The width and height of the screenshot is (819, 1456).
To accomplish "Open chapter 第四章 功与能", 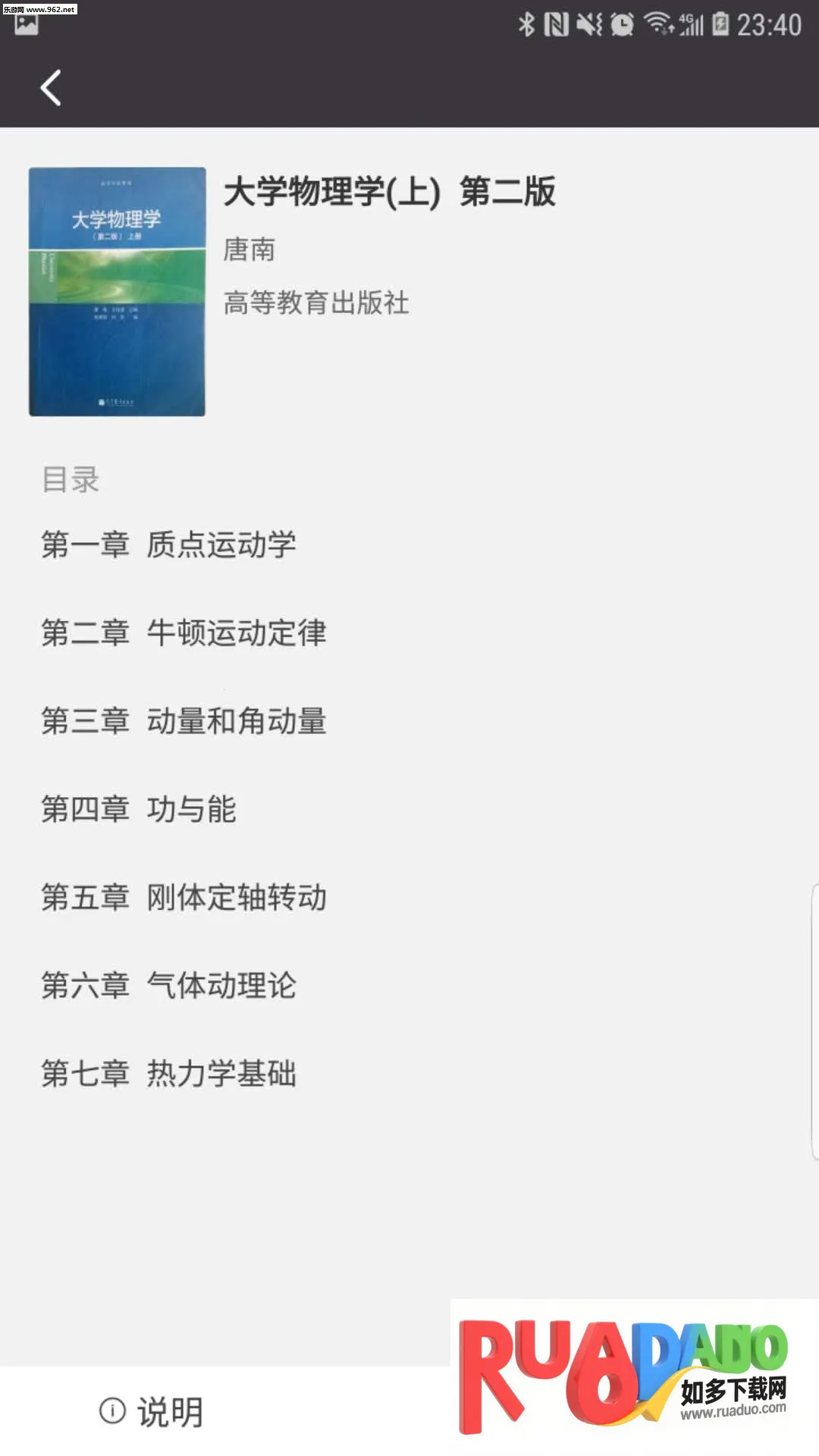I will point(139,809).
